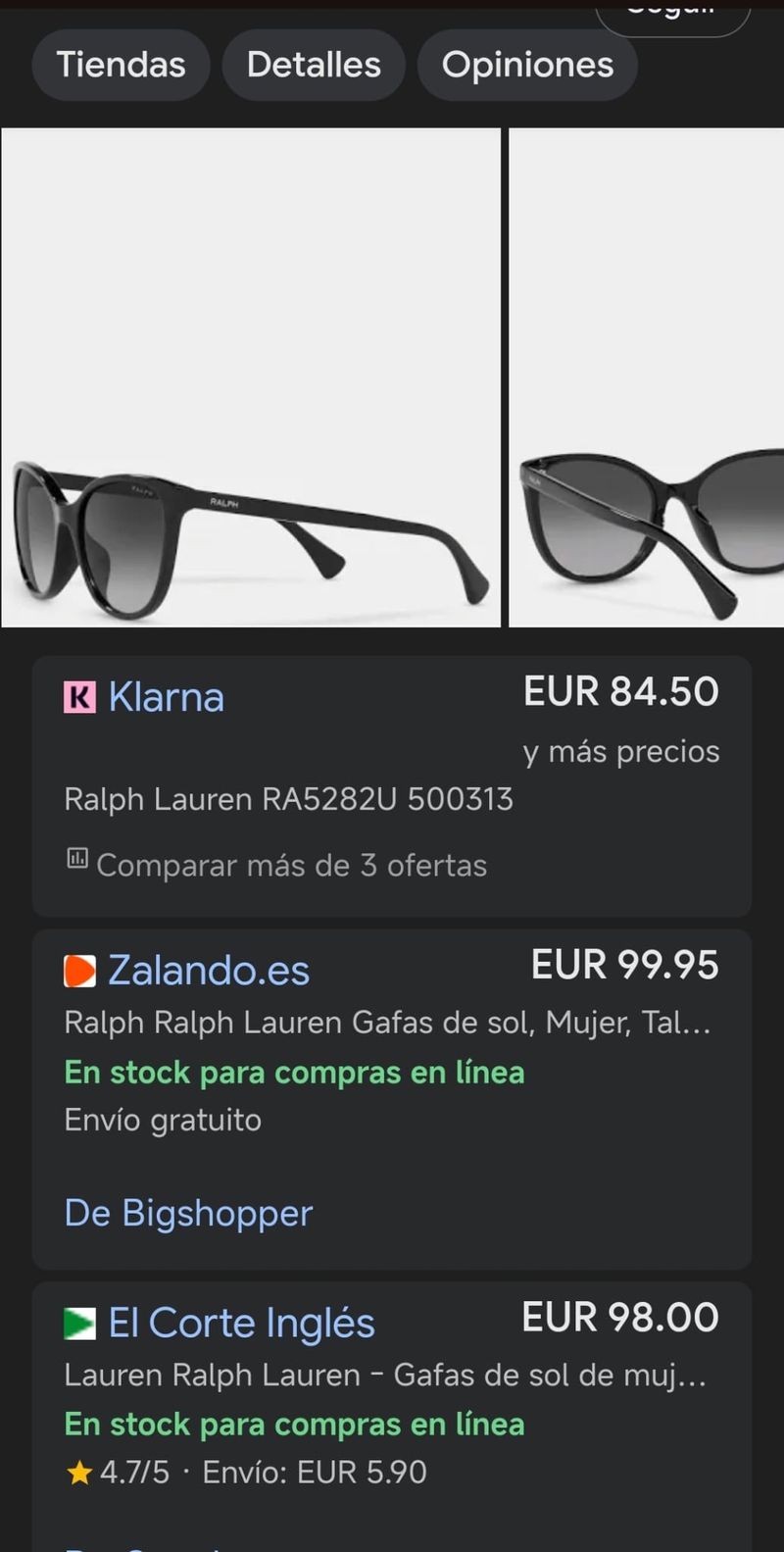Switch to the Detalles tab

coord(313,65)
